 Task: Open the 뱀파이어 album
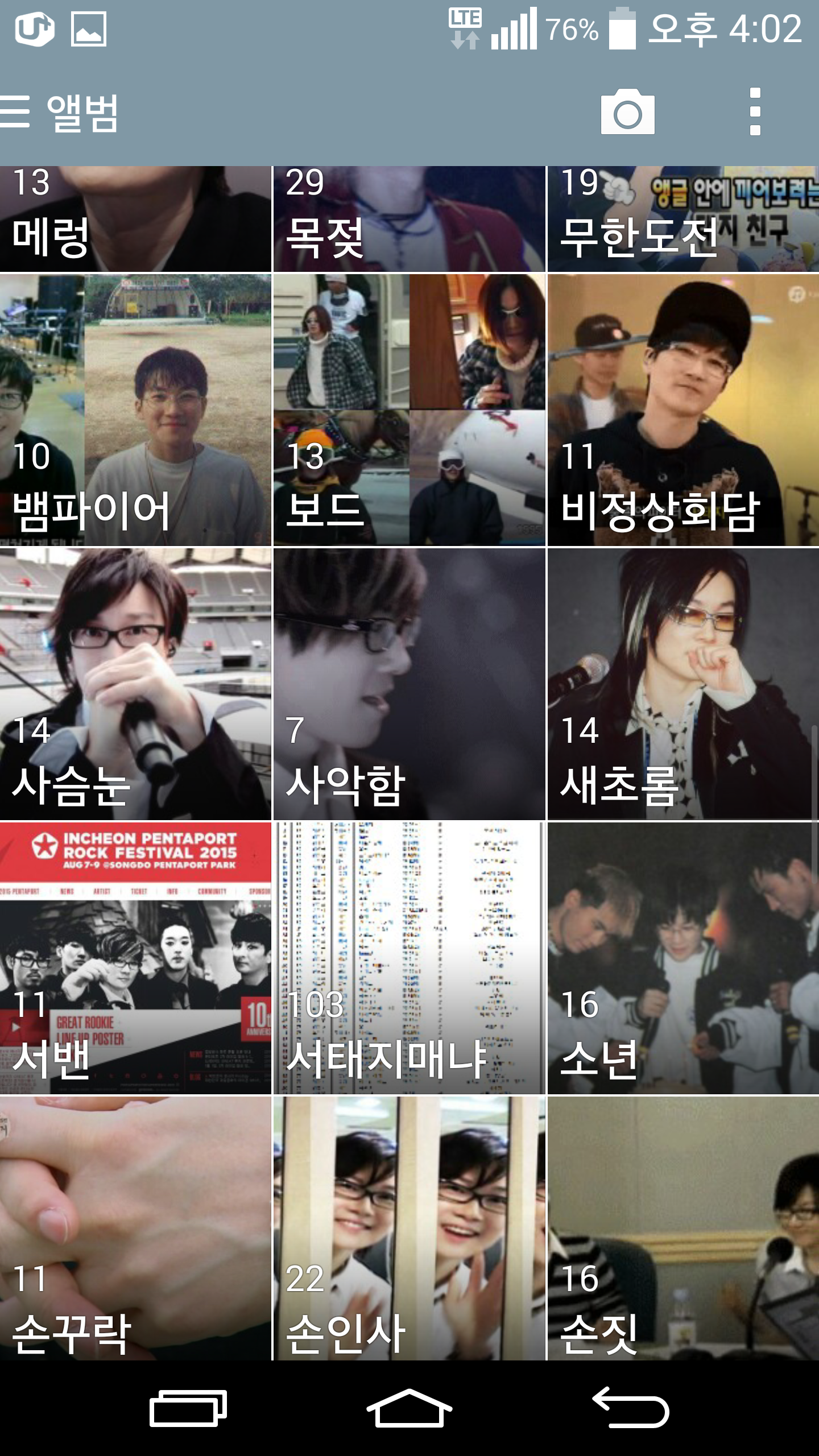(135, 410)
